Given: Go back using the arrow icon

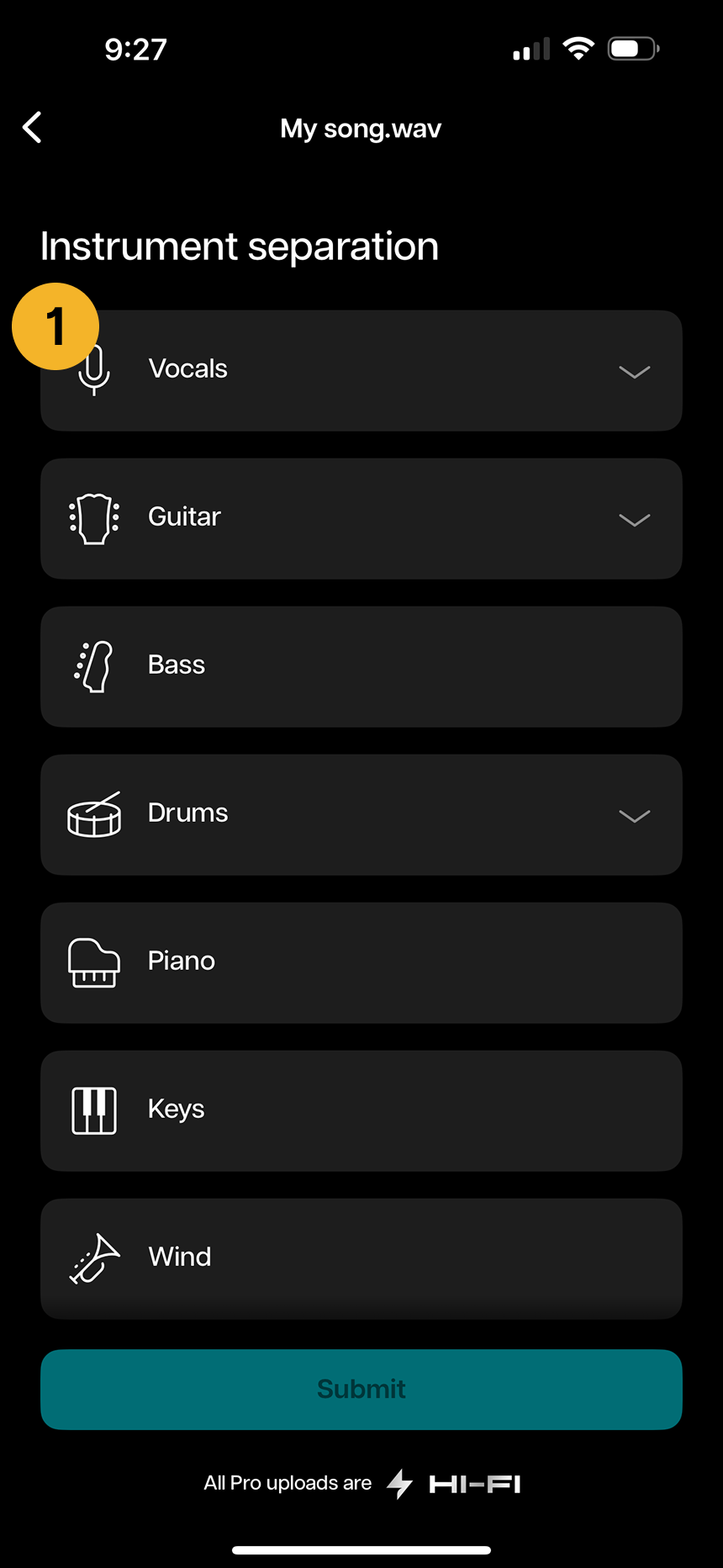Looking at the screenshot, I should pos(32,128).
